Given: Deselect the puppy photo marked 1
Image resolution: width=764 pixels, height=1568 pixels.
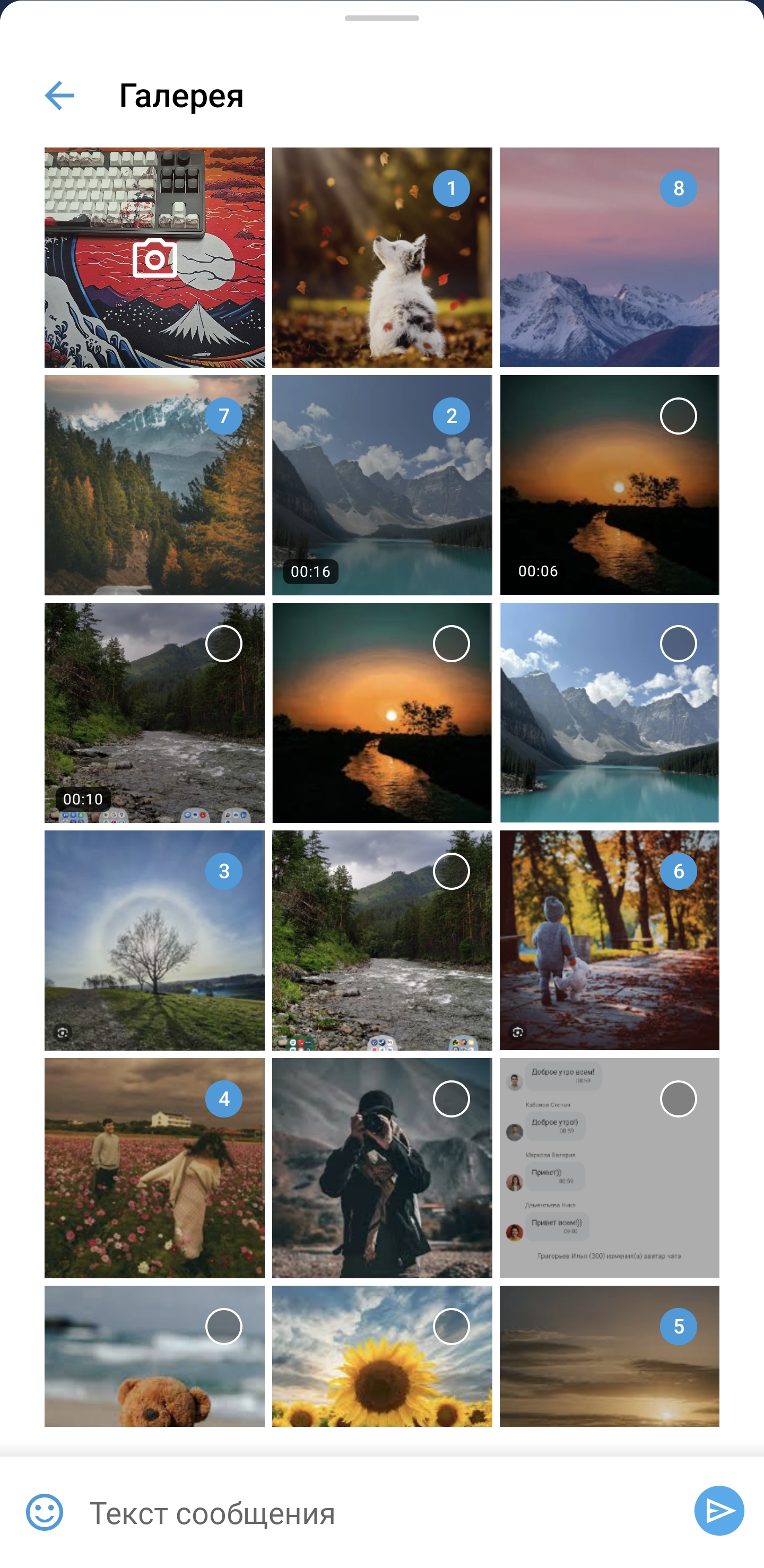Looking at the screenshot, I should coord(451,188).
